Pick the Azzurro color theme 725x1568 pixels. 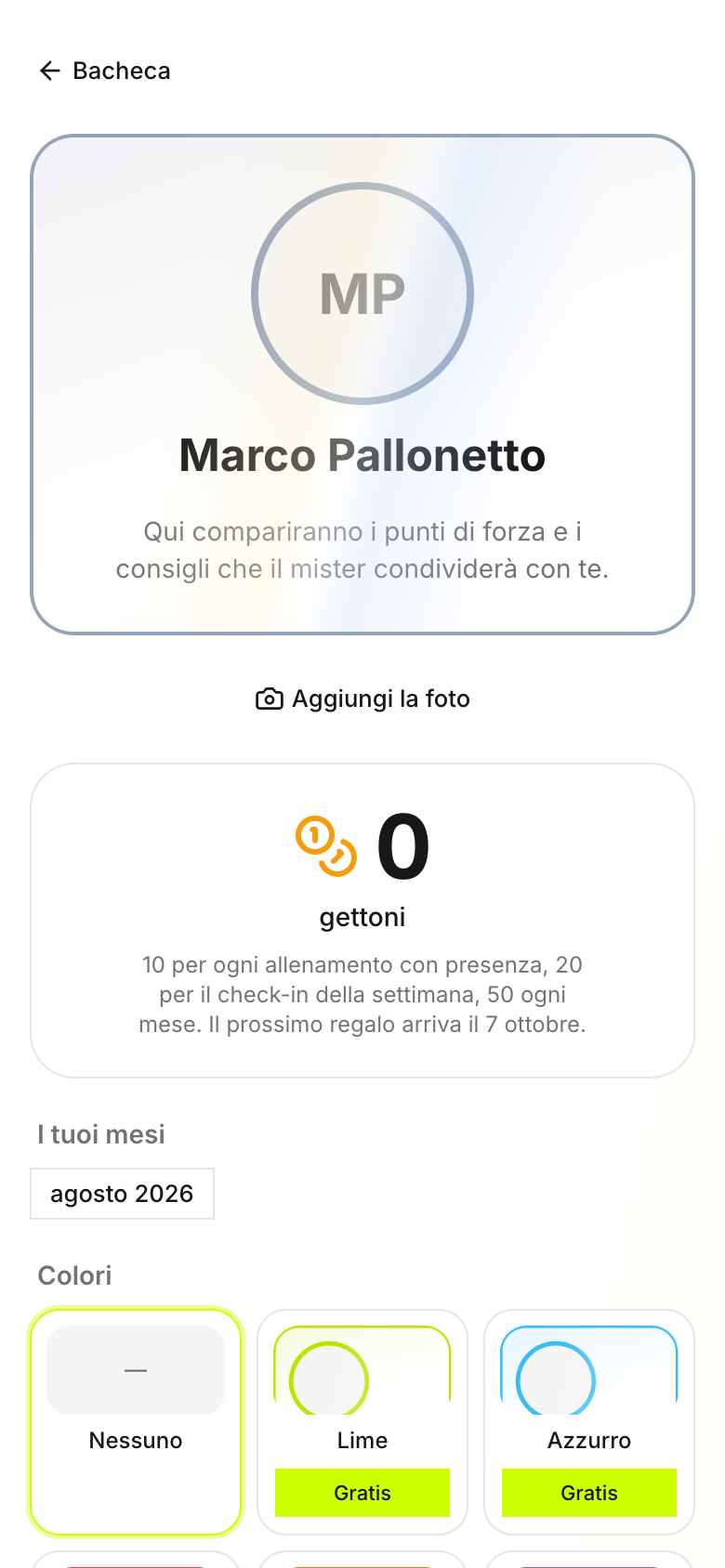point(589,1422)
